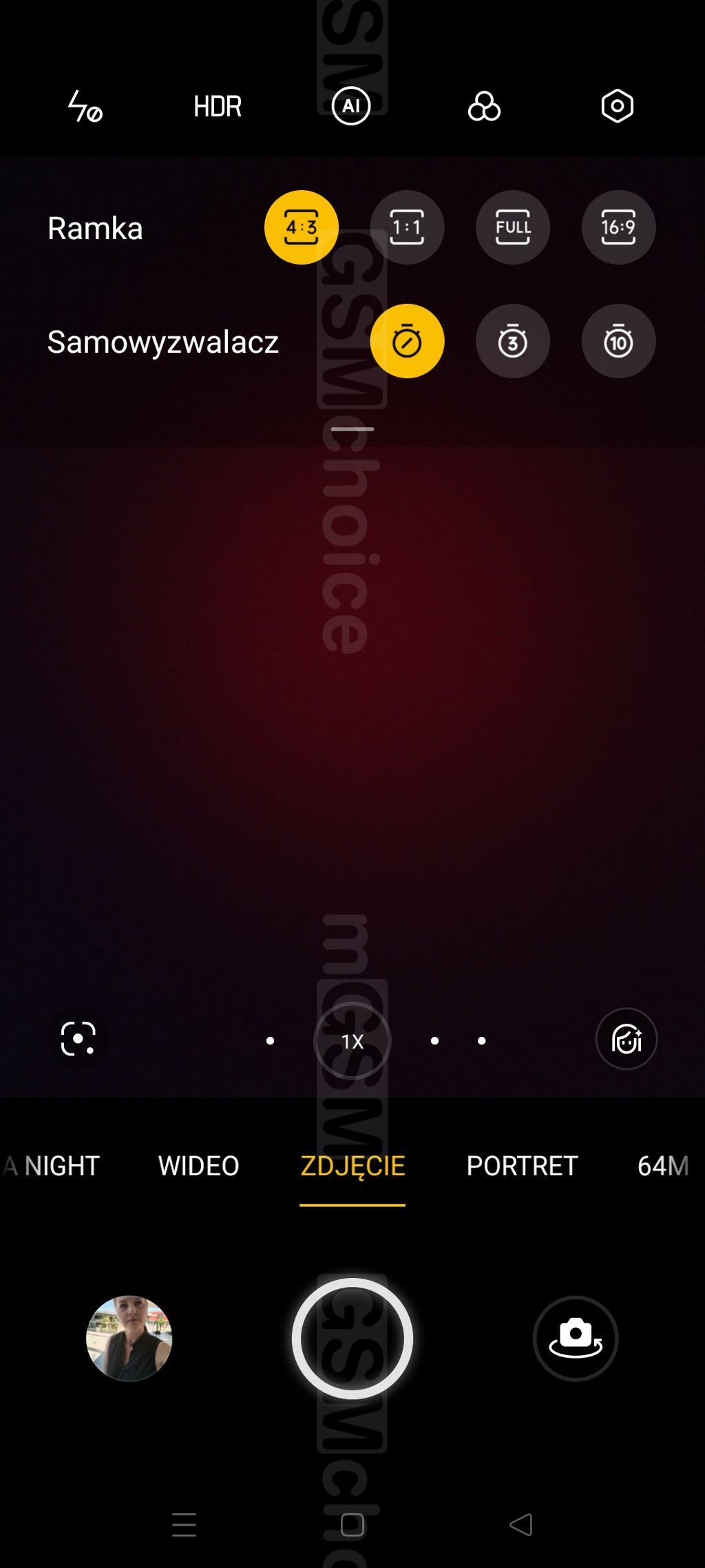Set the self-timer to 10 seconds
705x1568 pixels.
(x=618, y=341)
